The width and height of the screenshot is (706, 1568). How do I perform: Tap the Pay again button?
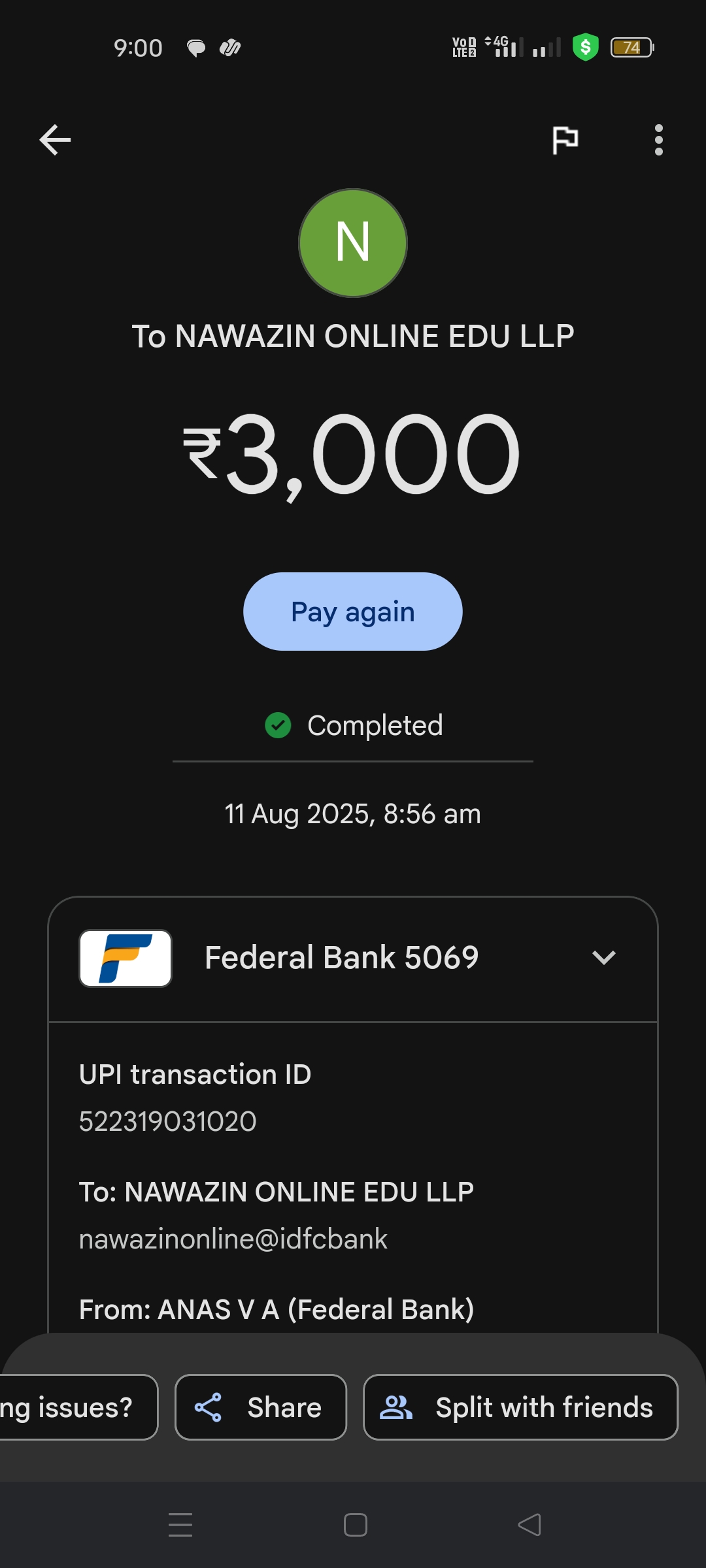[x=353, y=612]
